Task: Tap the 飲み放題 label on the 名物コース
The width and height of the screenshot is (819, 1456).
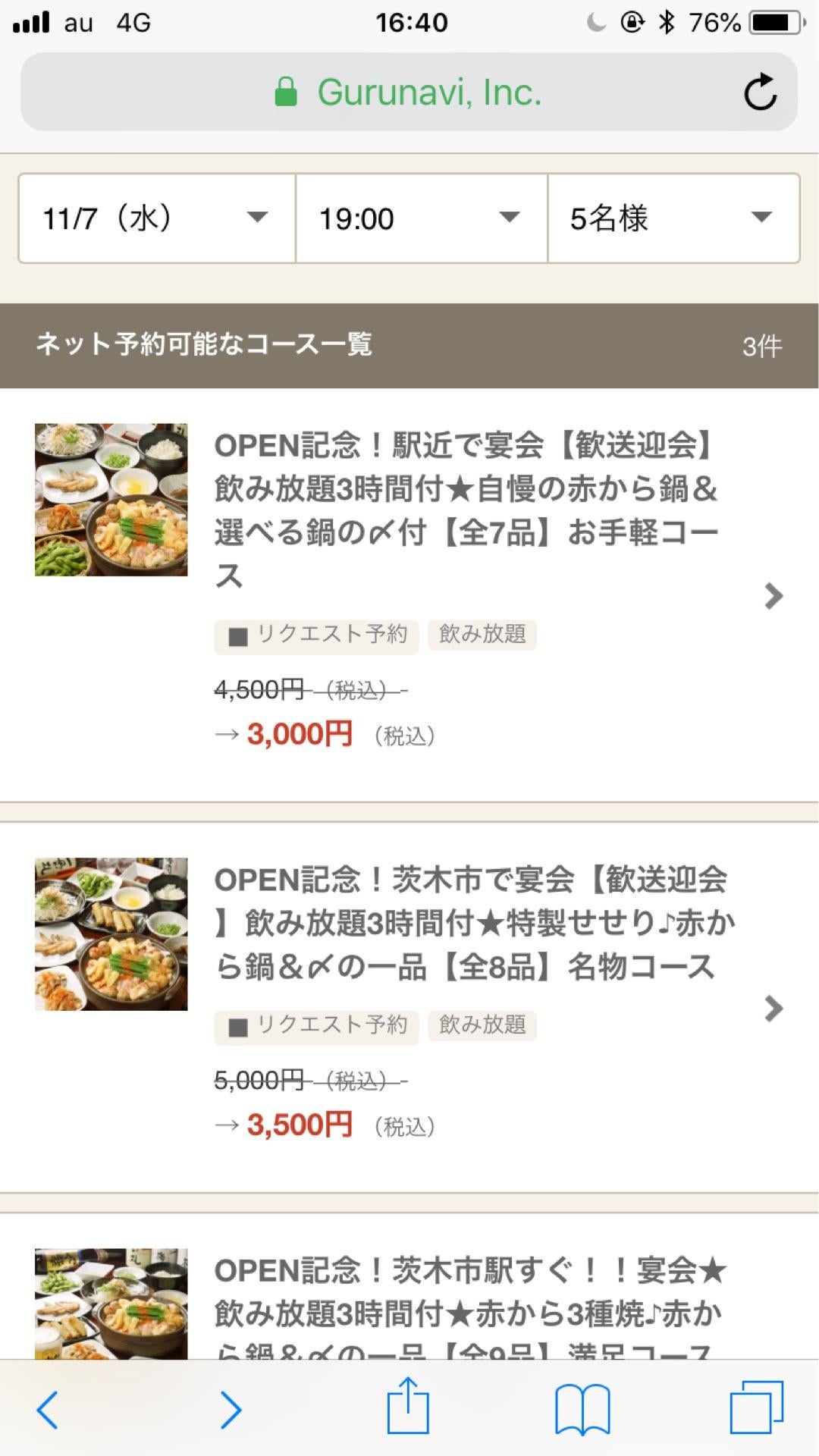Action: click(x=482, y=1027)
